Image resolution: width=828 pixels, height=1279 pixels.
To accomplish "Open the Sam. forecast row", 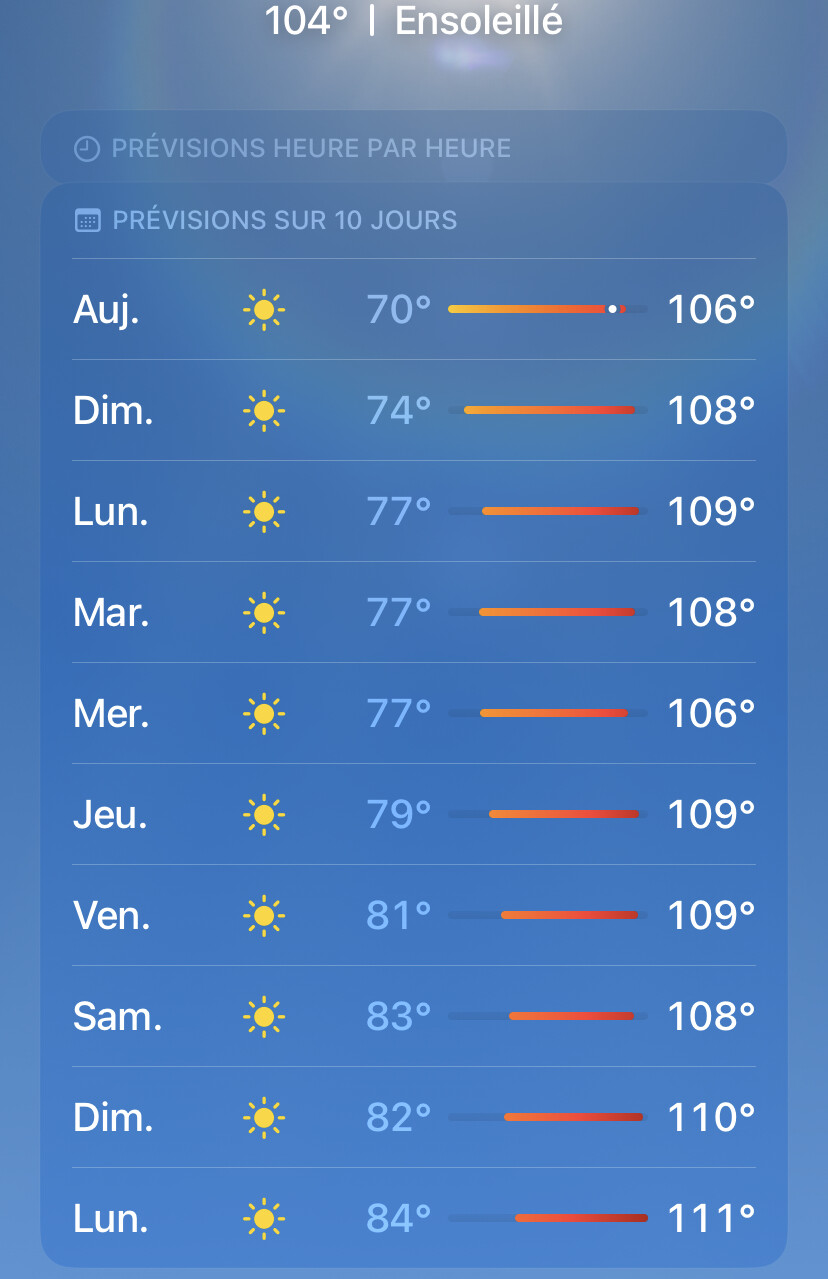I will pos(413,1016).
